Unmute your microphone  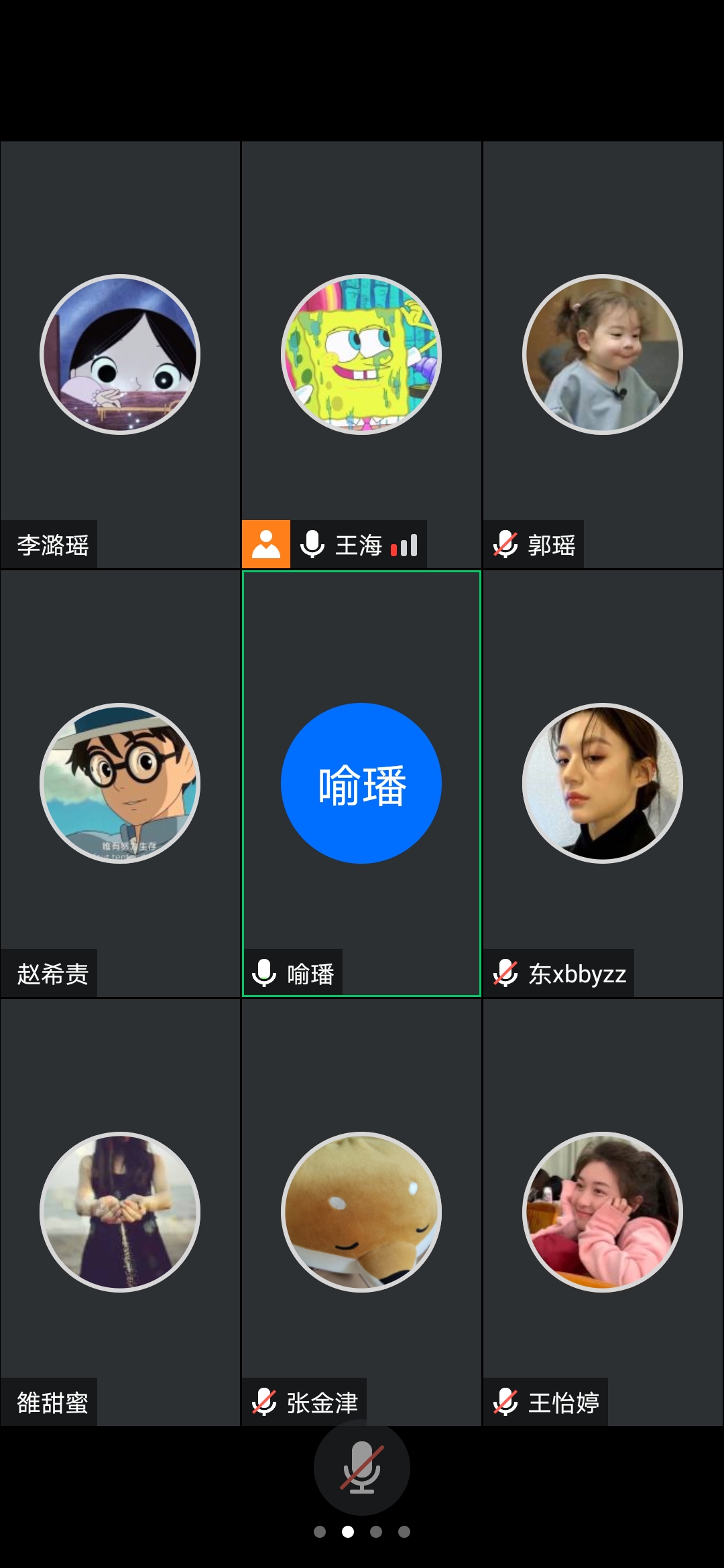coord(361,1467)
